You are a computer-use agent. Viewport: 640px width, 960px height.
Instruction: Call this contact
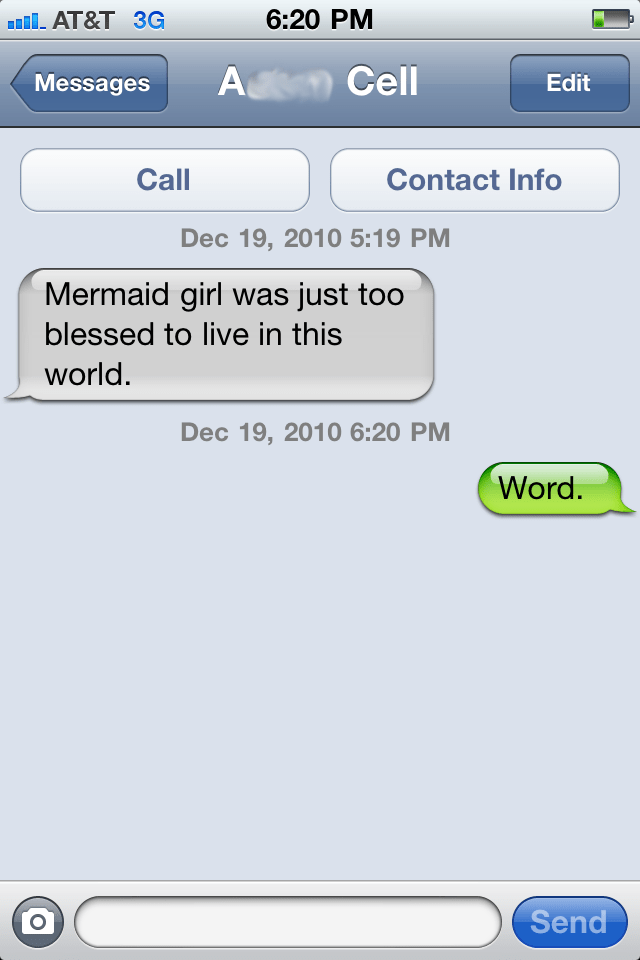coord(165,180)
